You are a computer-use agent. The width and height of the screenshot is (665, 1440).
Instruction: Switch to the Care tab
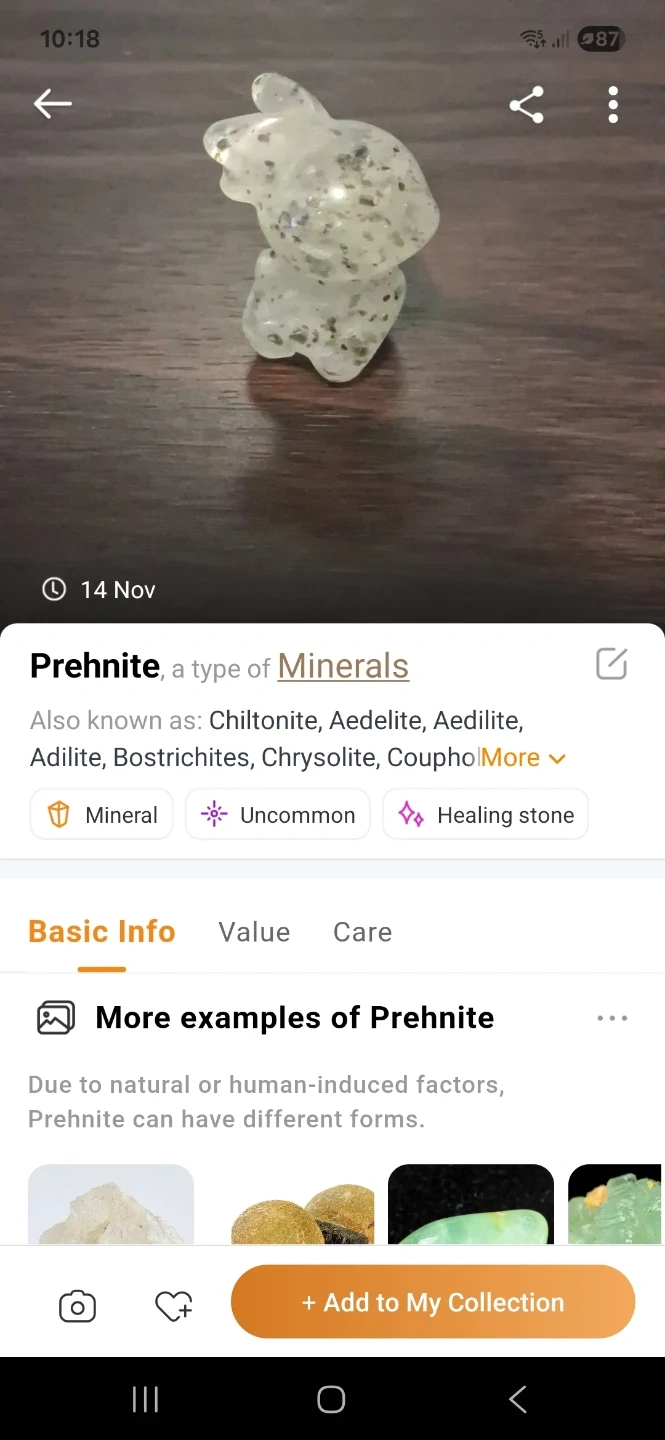[x=362, y=932]
